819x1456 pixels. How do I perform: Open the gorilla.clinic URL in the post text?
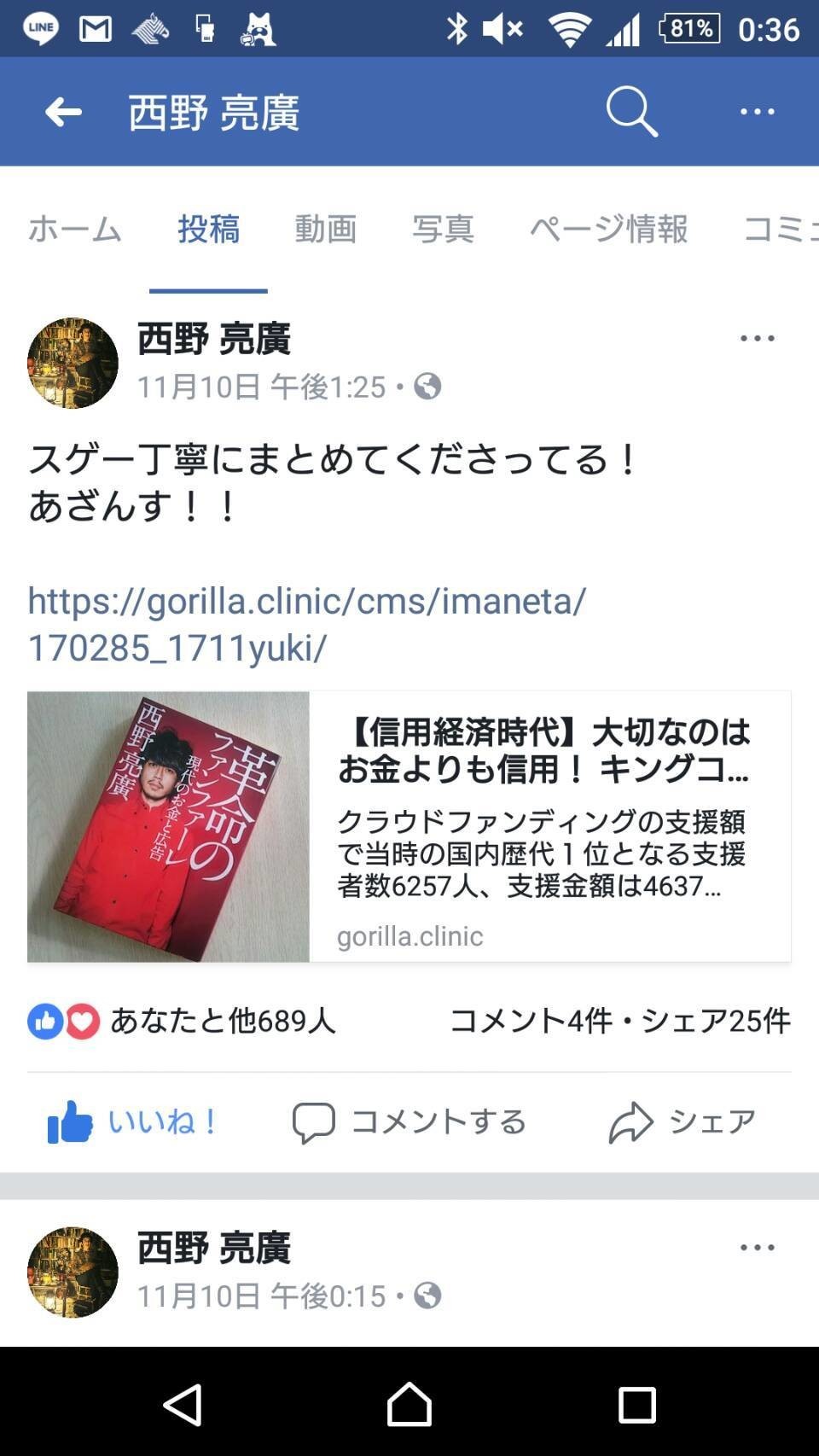tap(307, 624)
